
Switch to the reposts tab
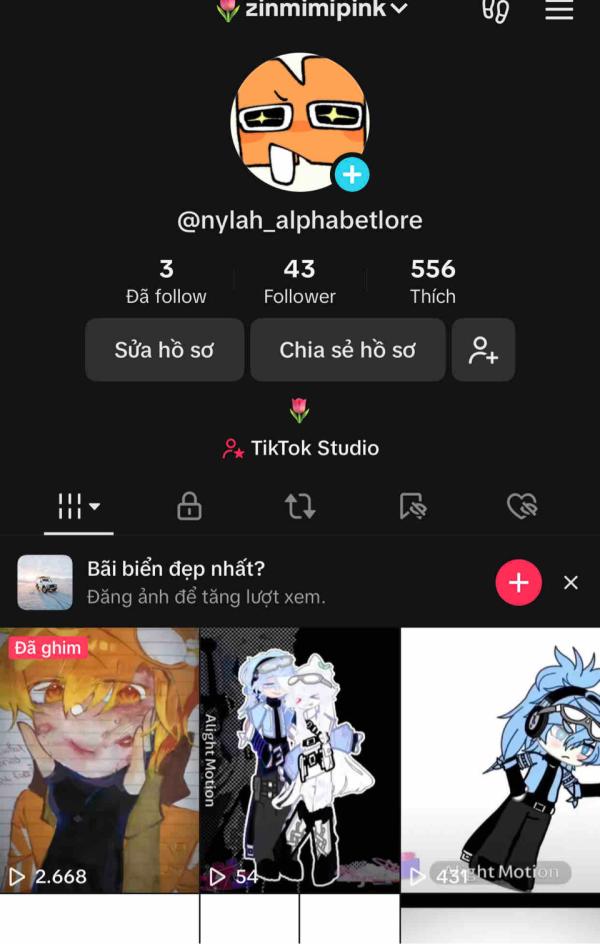pyautogui.click(x=300, y=507)
